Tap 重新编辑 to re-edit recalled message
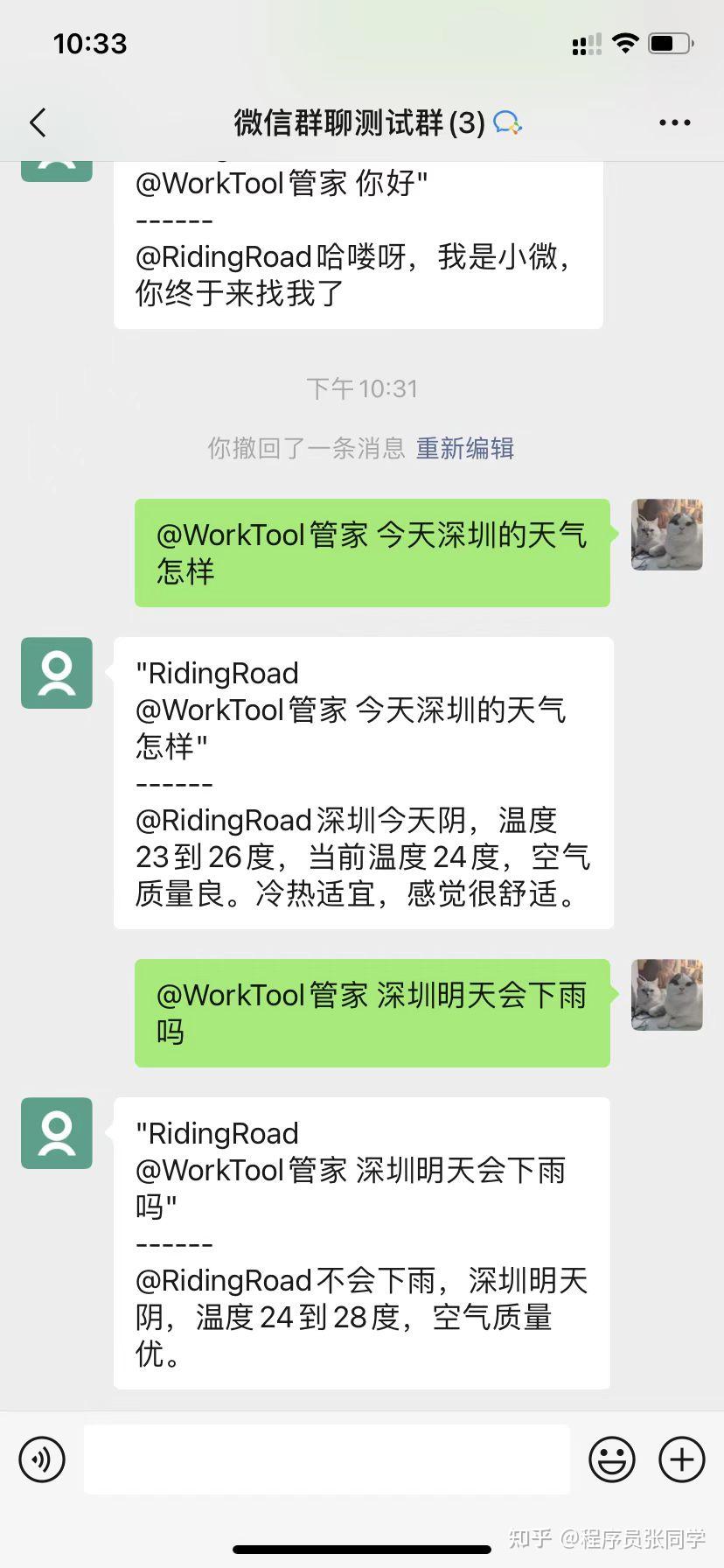 point(464,449)
